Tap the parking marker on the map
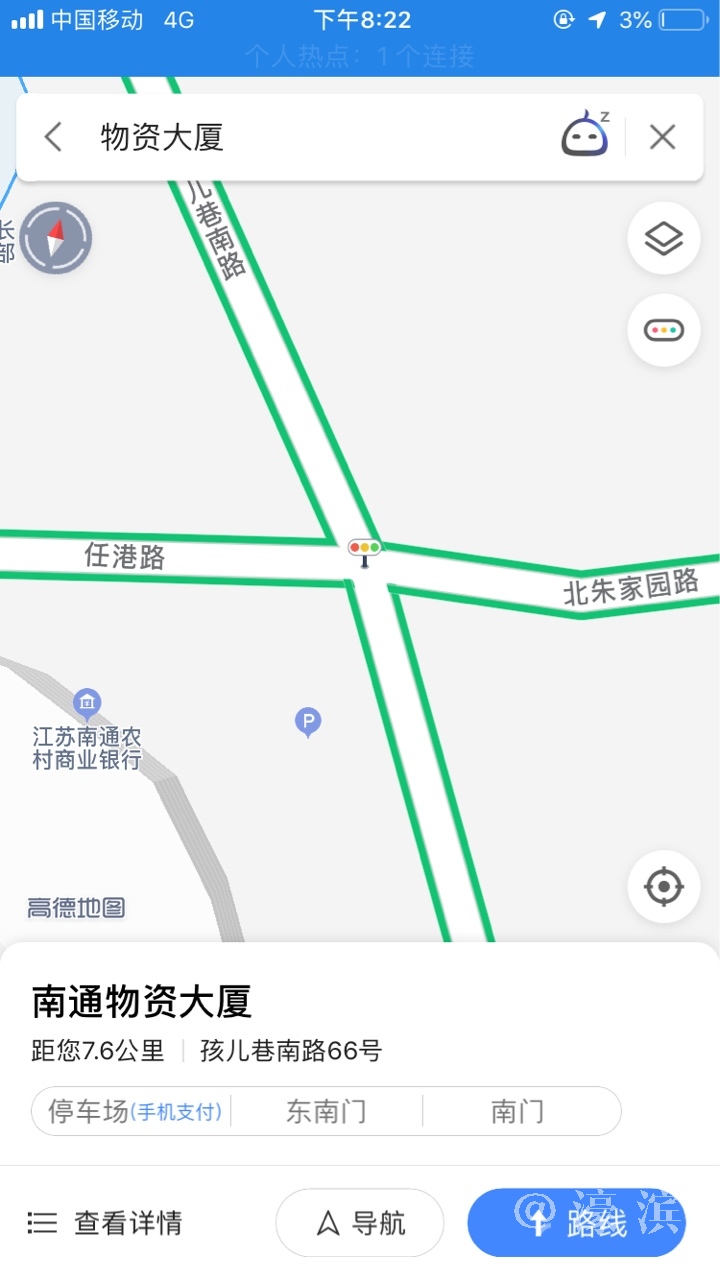 click(308, 721)
